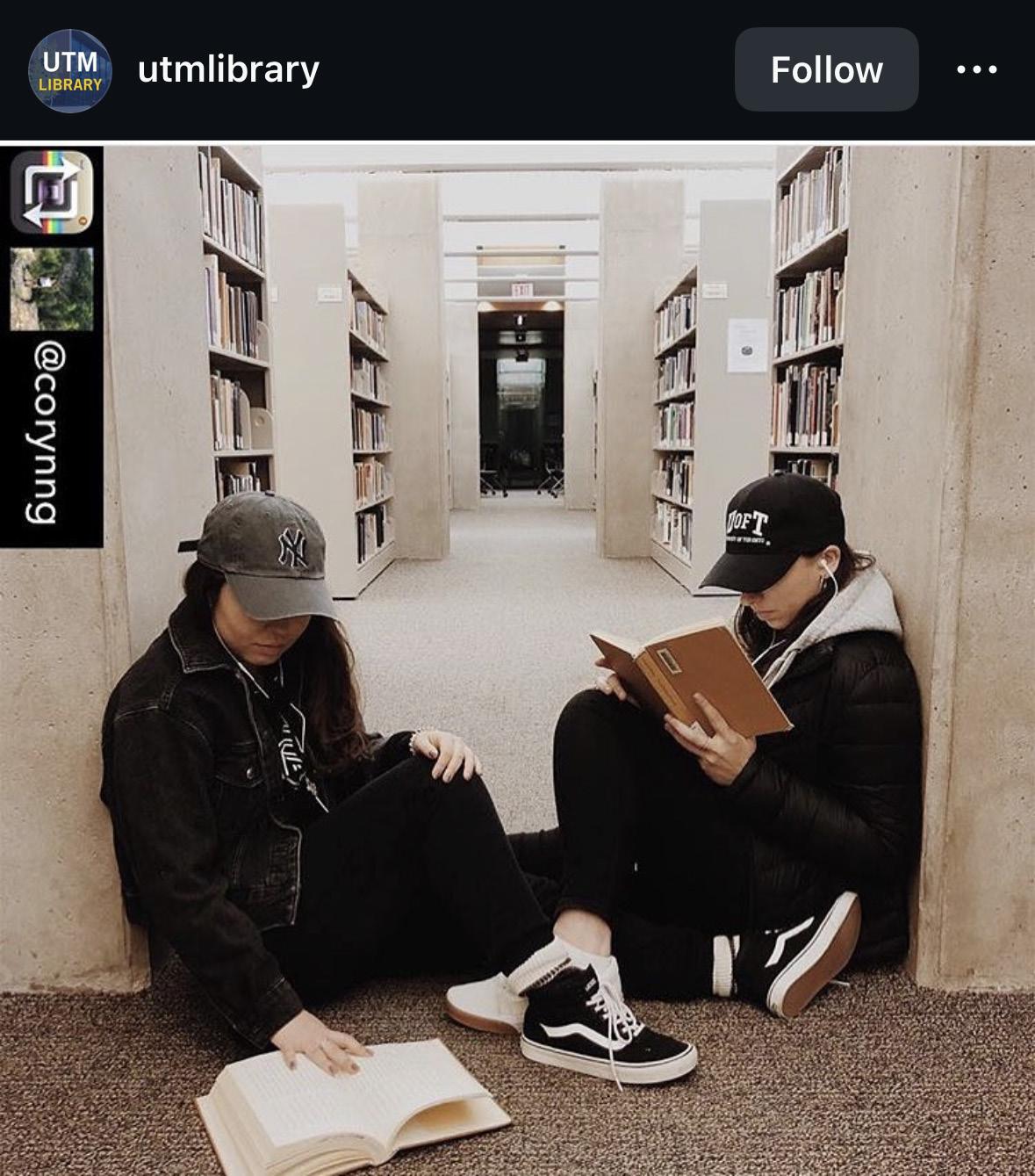Open the library photo post
Viewport: 1035px width, 1176px height.
pos(518,659)
